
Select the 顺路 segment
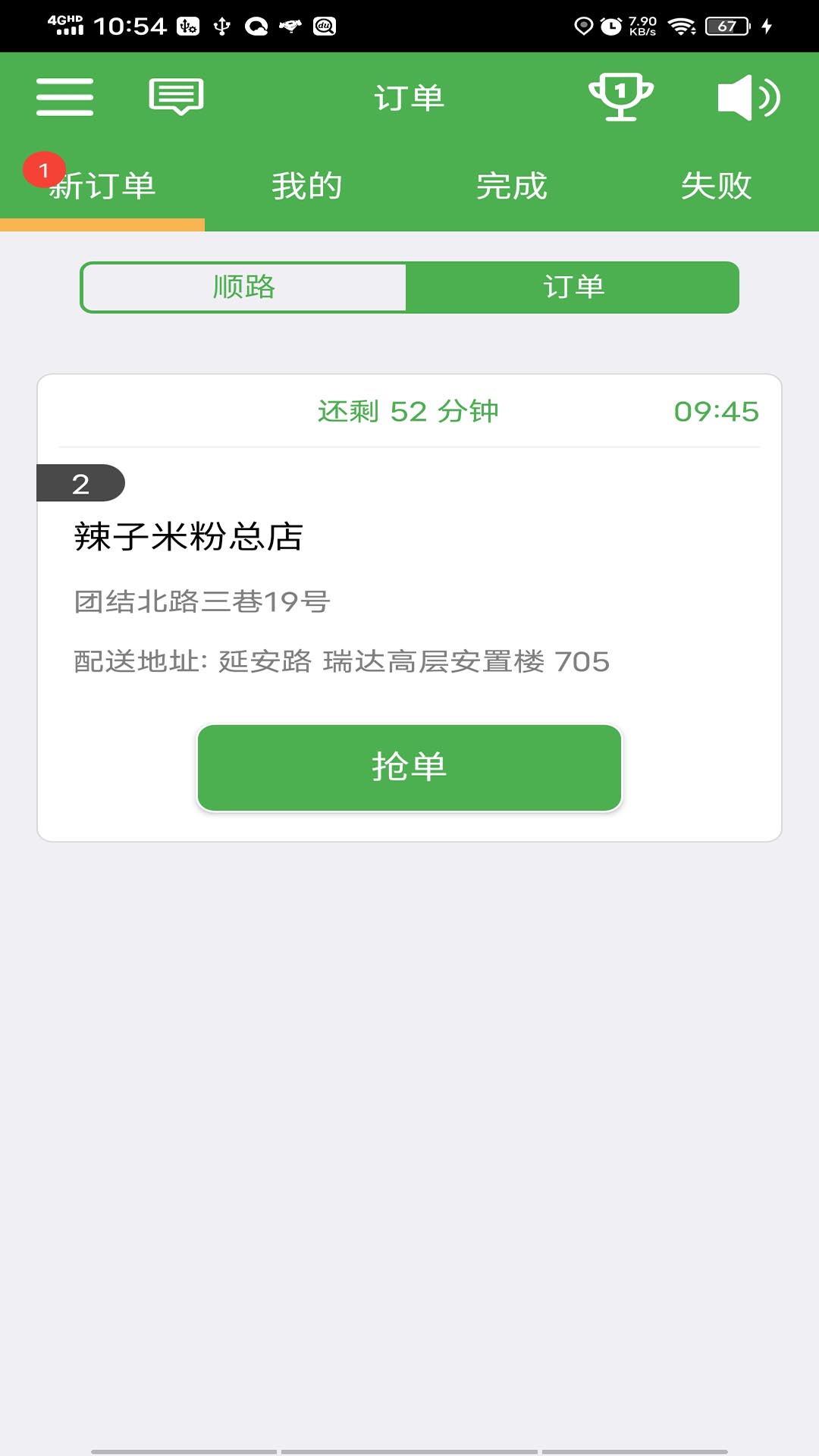(x=244, y=287)
